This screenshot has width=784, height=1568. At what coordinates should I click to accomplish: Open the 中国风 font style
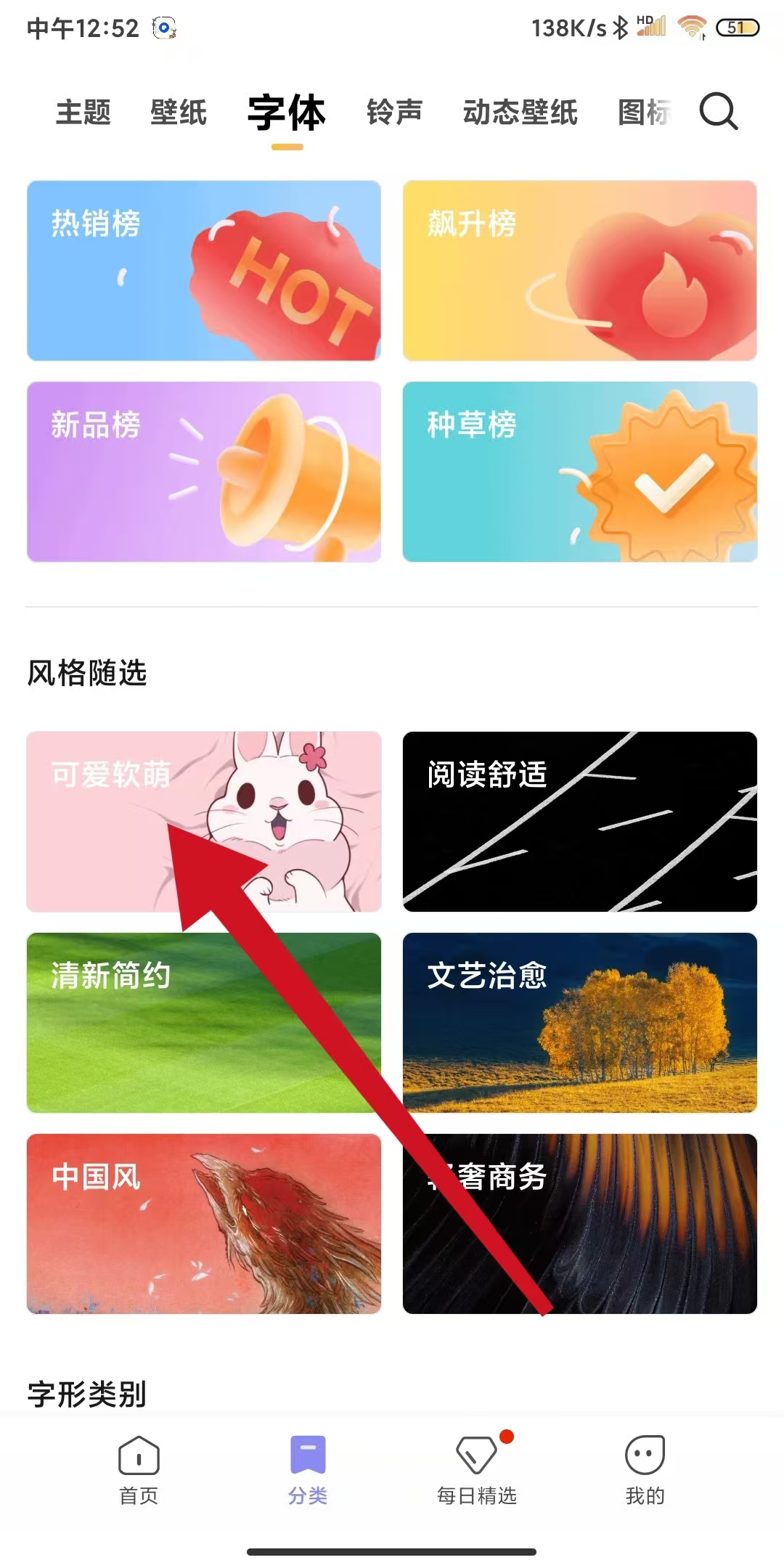[204, 1224]
